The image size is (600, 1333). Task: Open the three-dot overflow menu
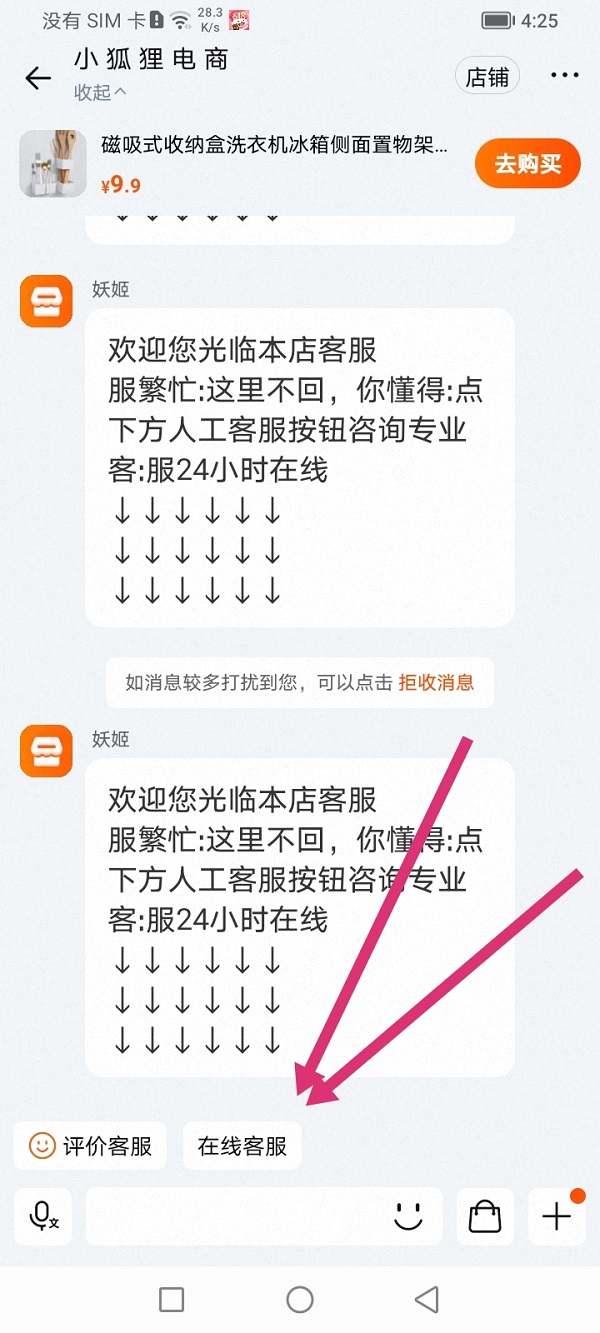click(x=564, y=76)
